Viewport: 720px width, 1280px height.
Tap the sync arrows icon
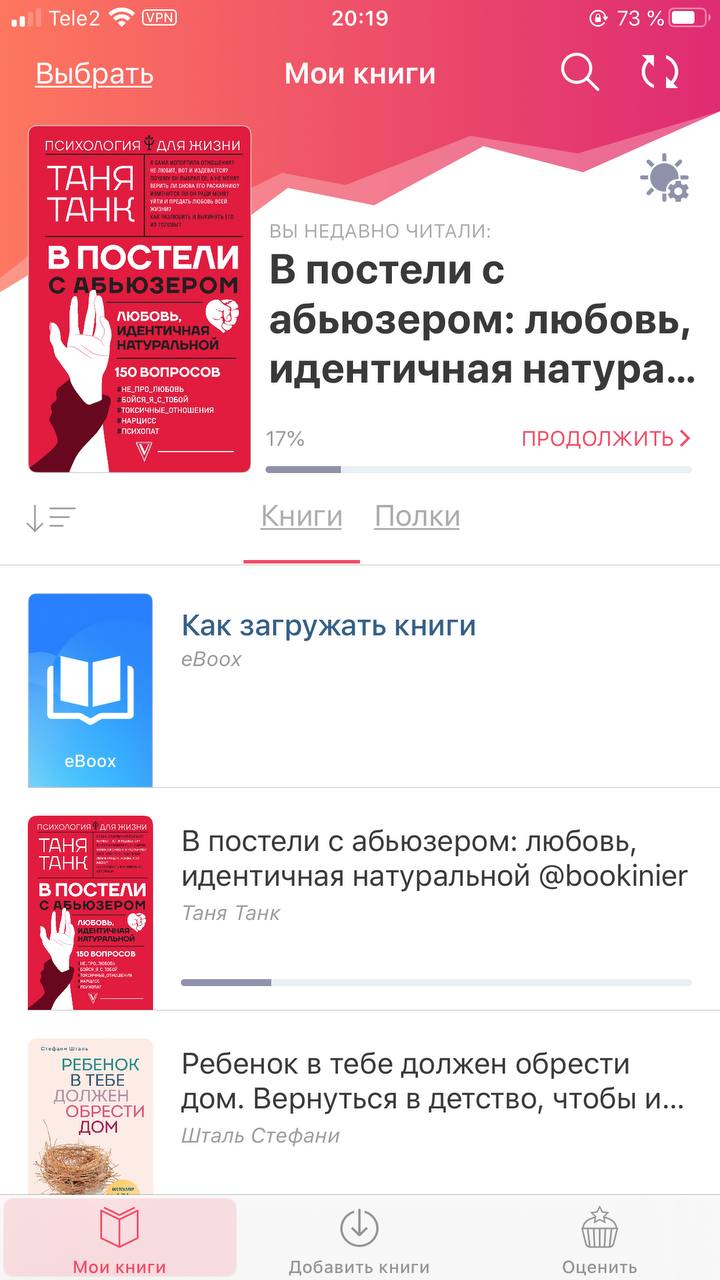click(x=660, y=72)
